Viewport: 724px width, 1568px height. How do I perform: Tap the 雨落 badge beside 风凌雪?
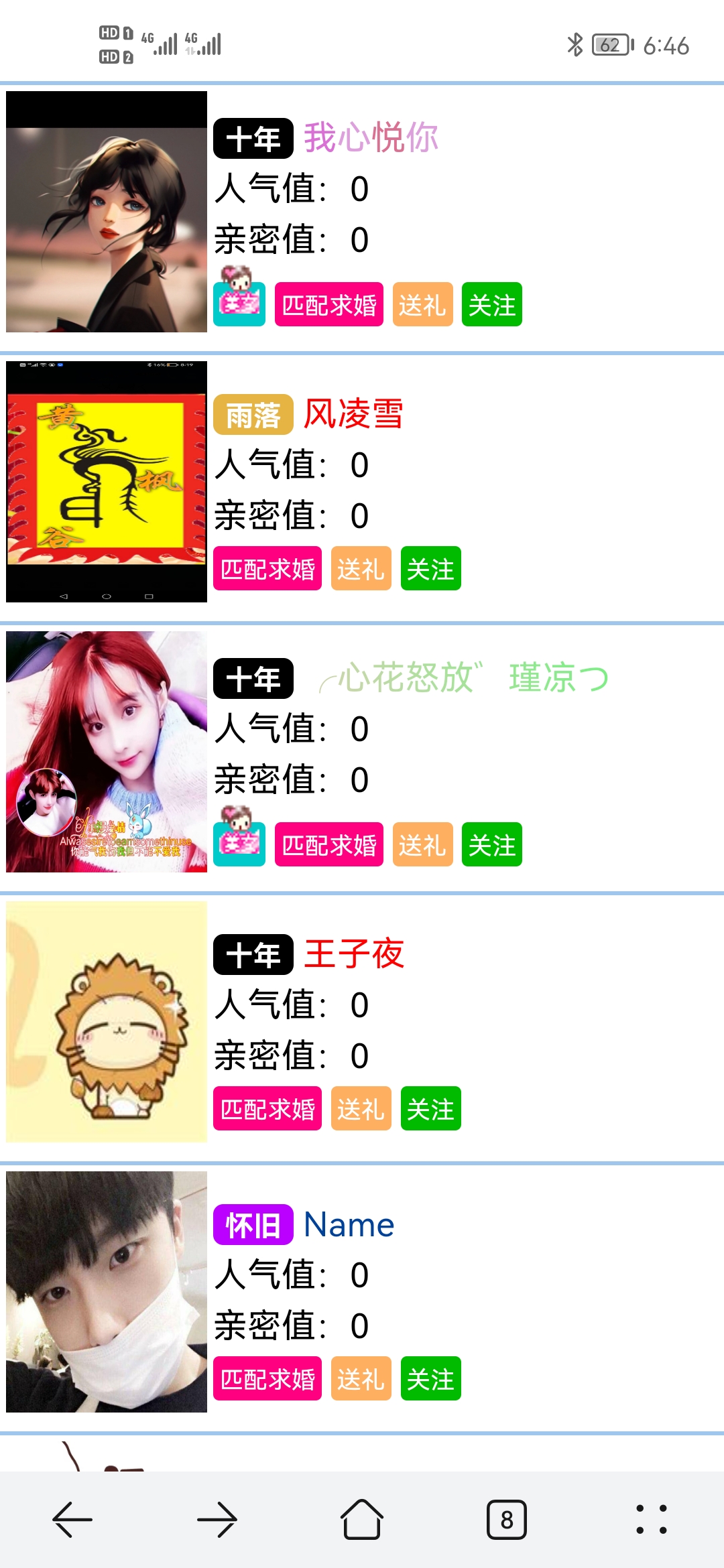click(x=252, y=414)
